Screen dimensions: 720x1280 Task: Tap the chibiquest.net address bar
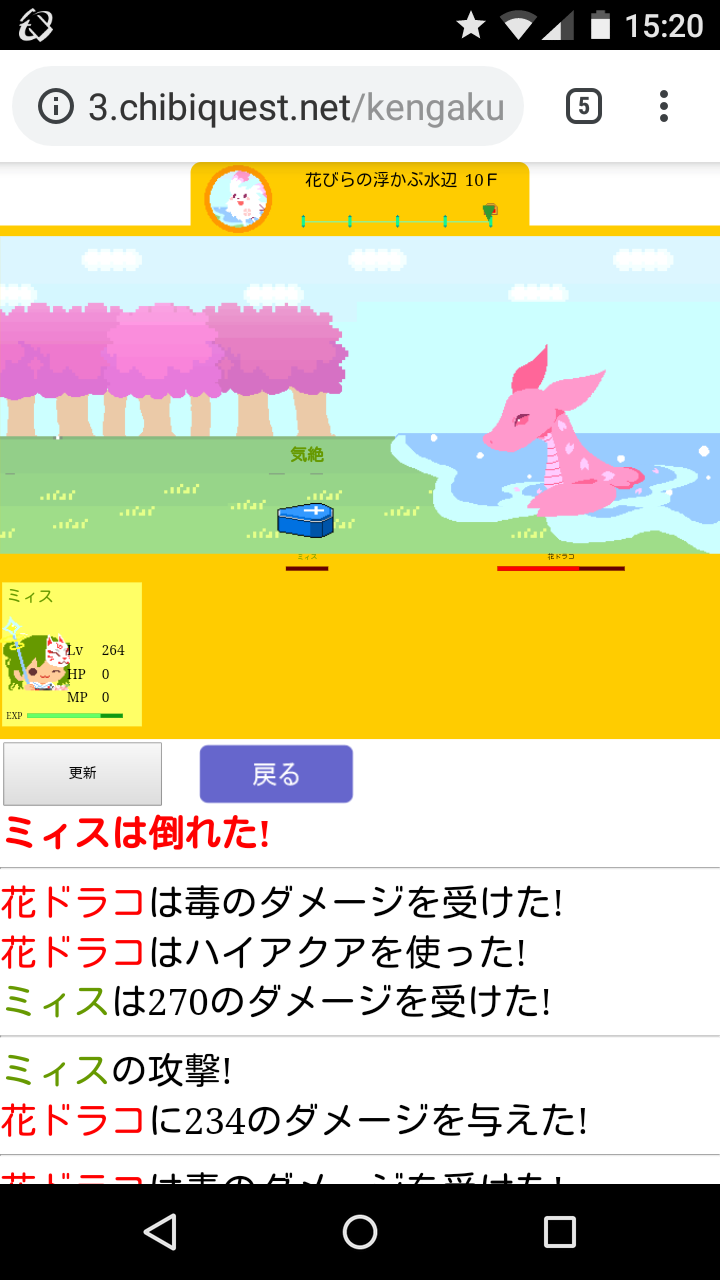point(296,108)
